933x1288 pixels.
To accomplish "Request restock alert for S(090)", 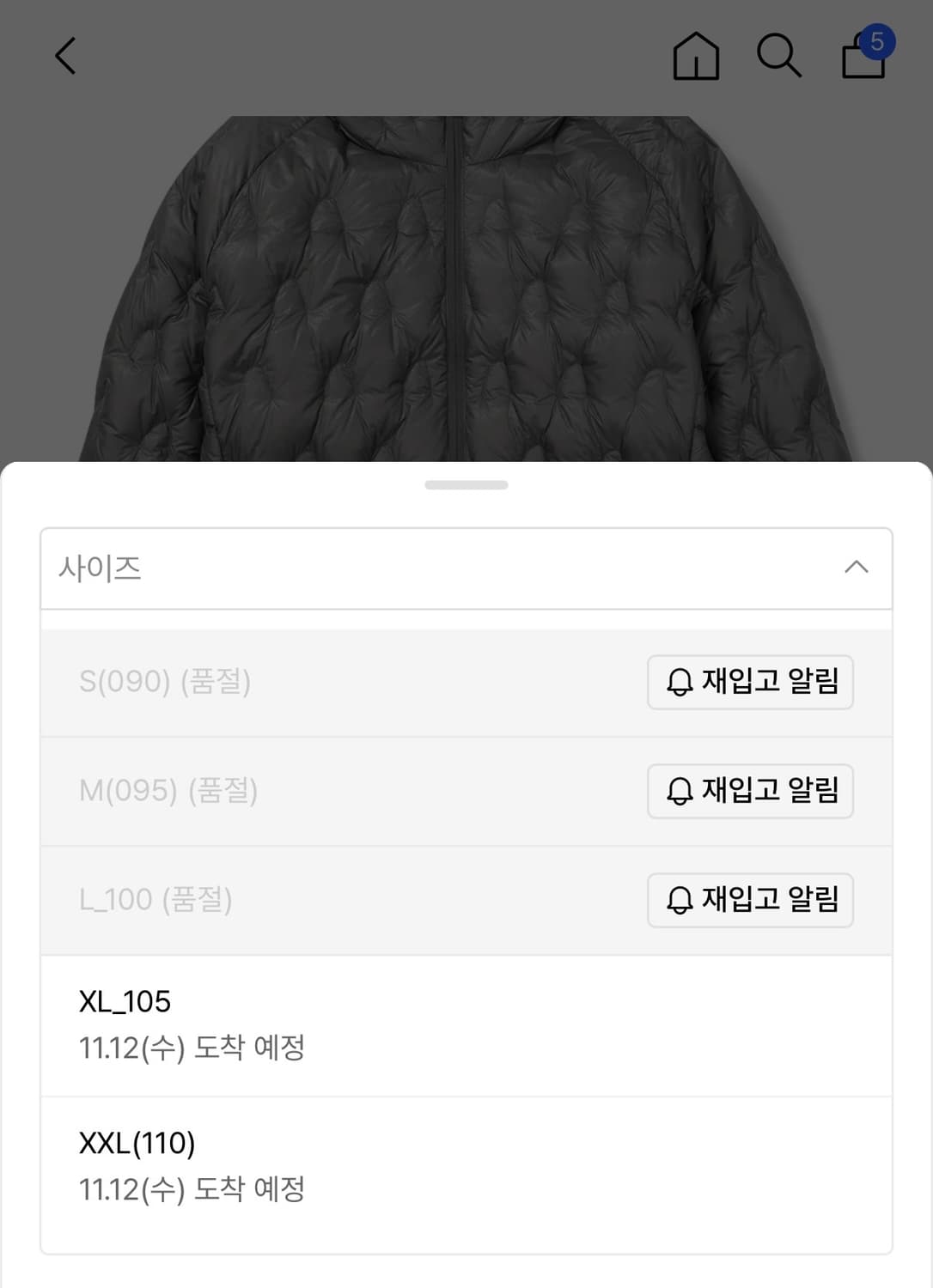I will pos(750,682).
